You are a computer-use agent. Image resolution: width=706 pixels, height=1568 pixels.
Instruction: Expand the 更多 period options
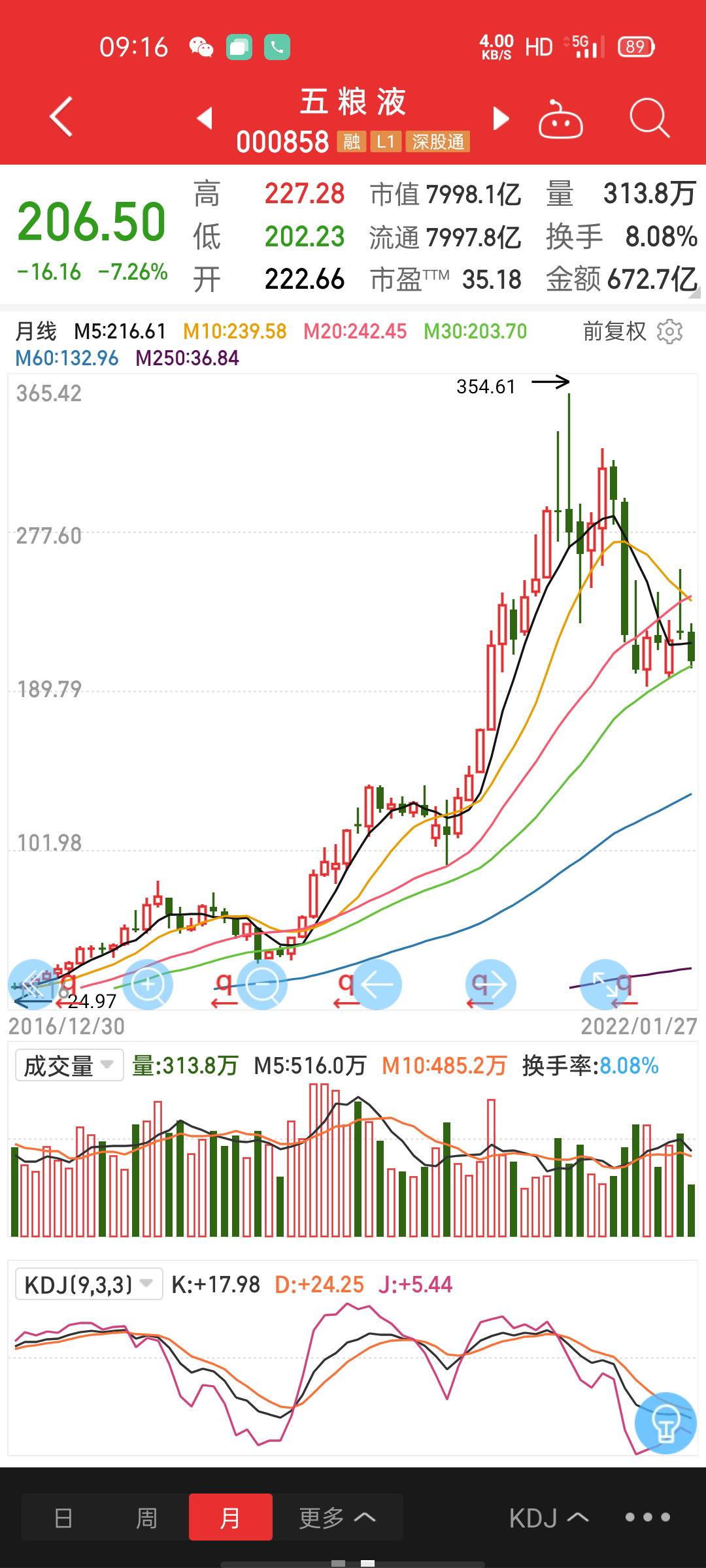[337, 1517]
